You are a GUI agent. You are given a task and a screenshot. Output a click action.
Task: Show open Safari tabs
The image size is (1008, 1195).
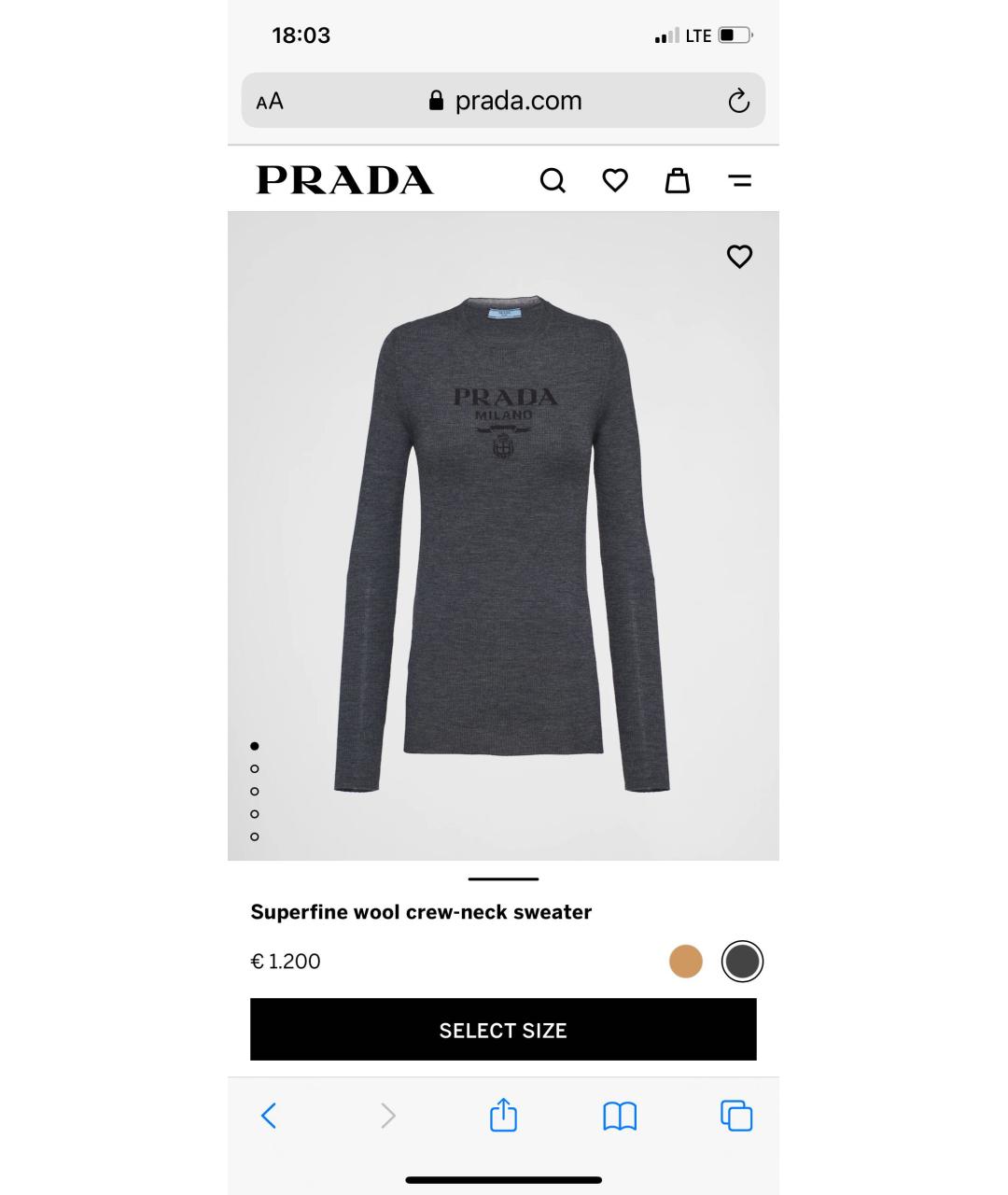tap(736, 1116)
